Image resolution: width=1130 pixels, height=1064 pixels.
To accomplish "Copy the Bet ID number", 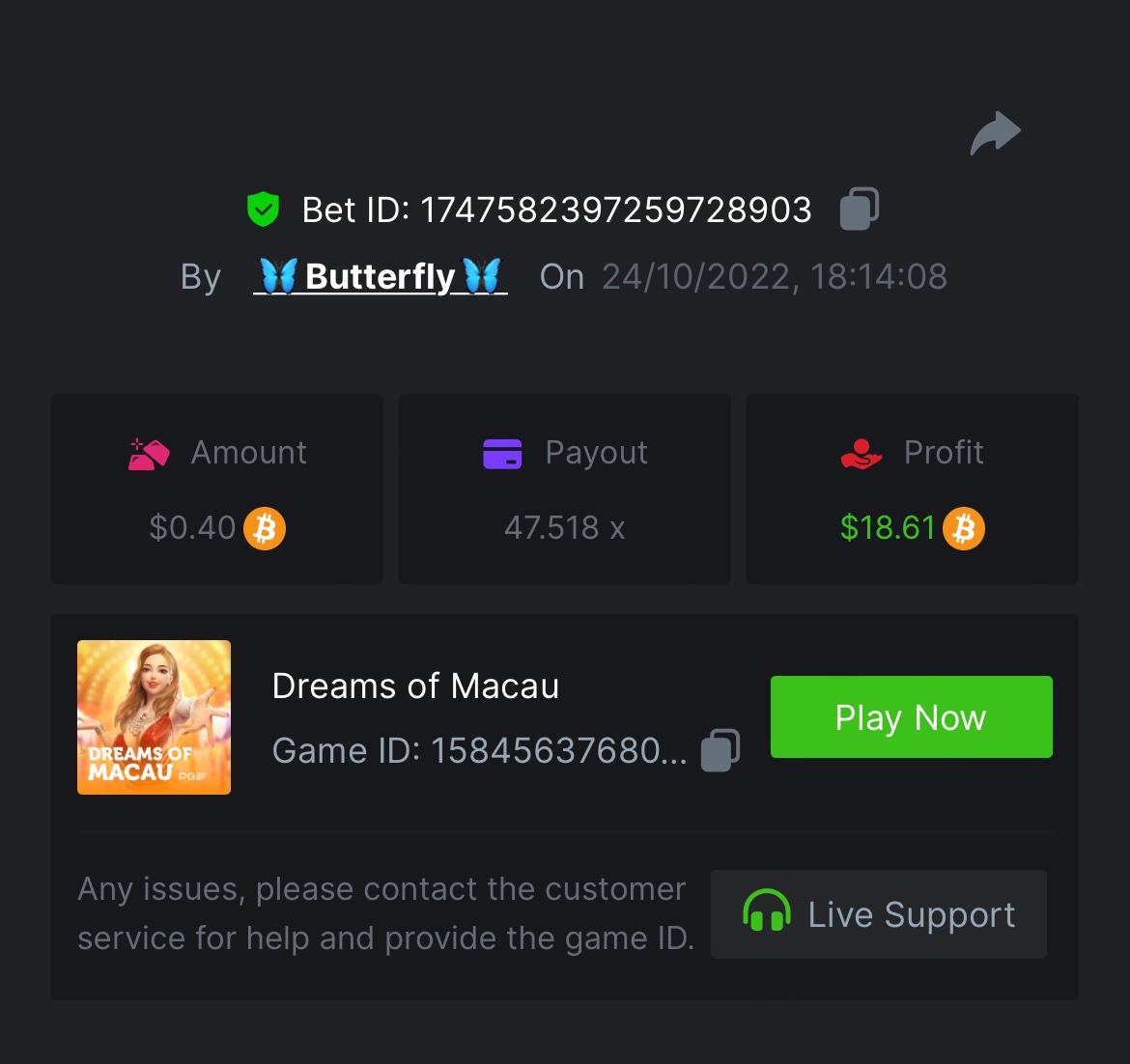I will click(x=859, y=209).
